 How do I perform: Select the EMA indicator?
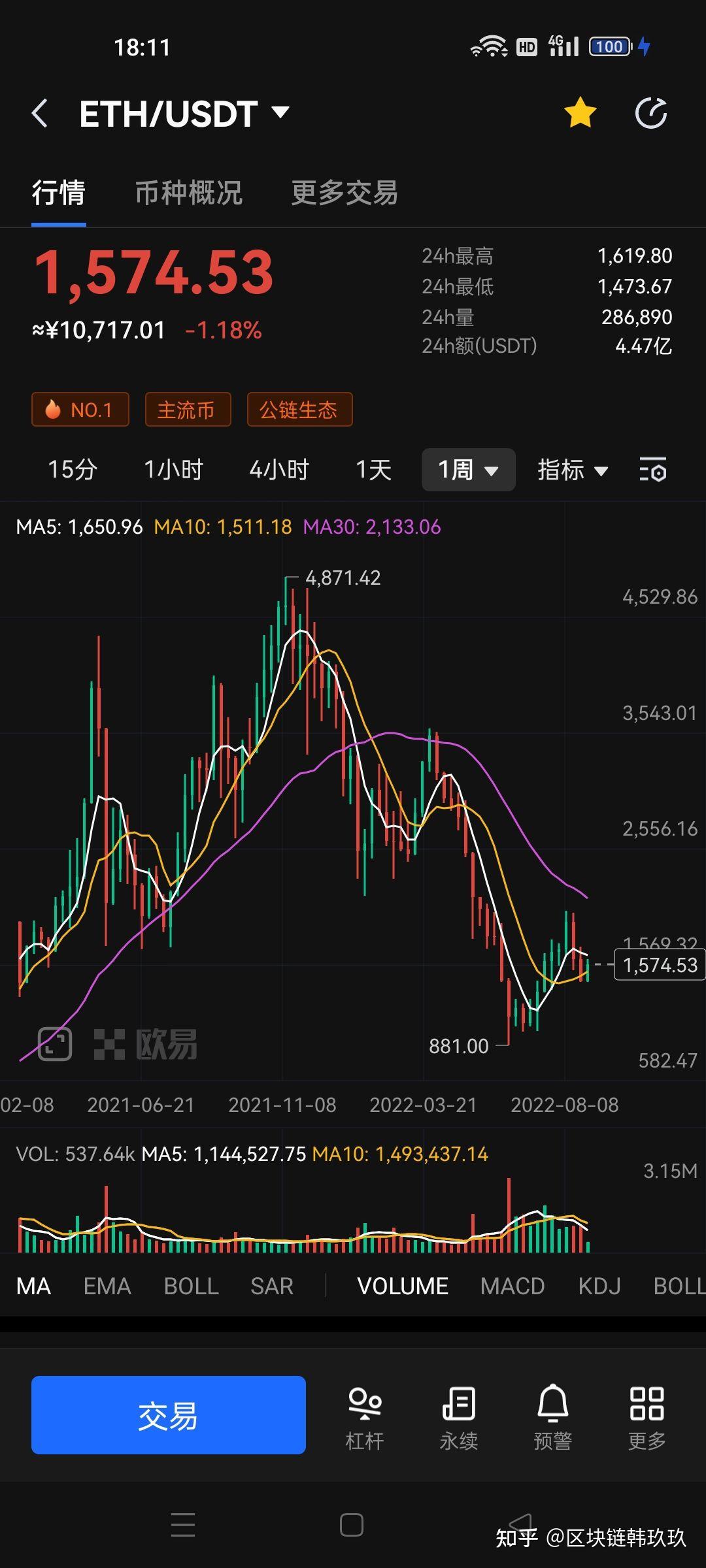(x=107, y=1286)
